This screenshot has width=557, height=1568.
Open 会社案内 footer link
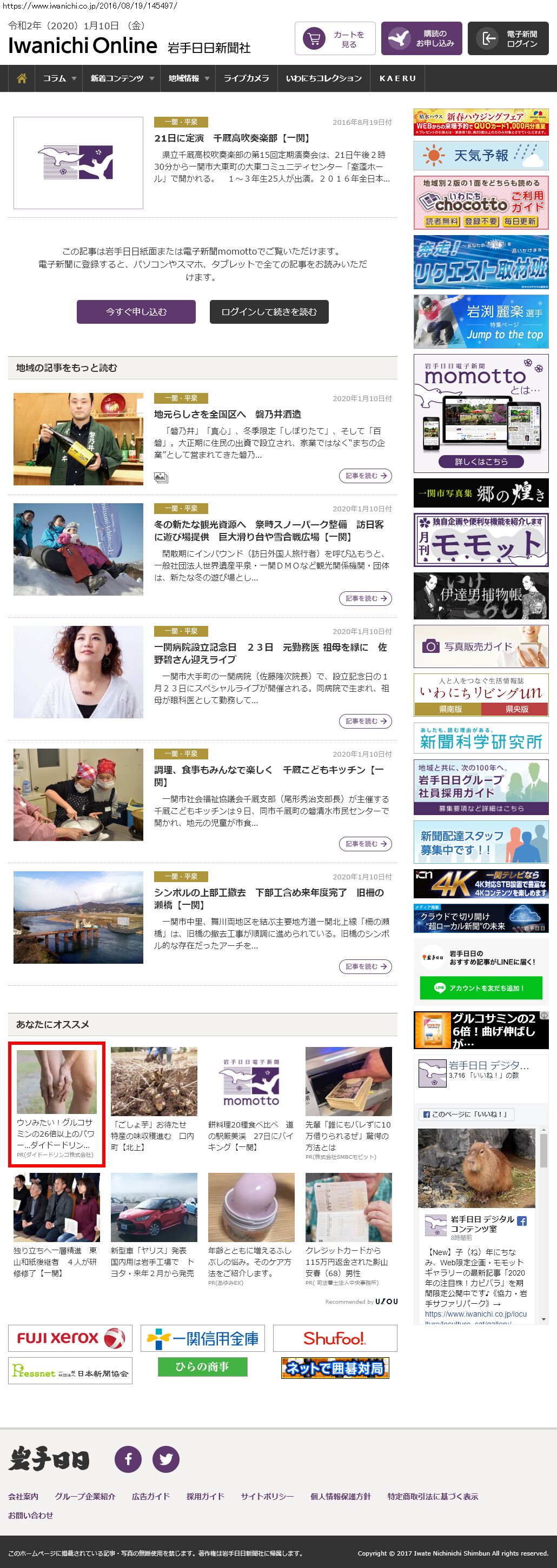[23, 1496]
